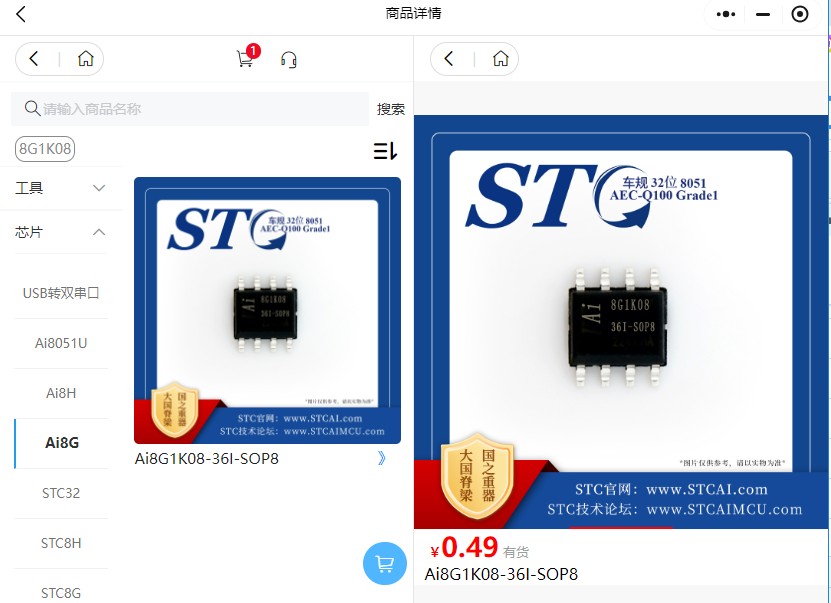Screen dimensions: 831x603
Task: Open the mini-program overflow menu
Action: (727, 14)
